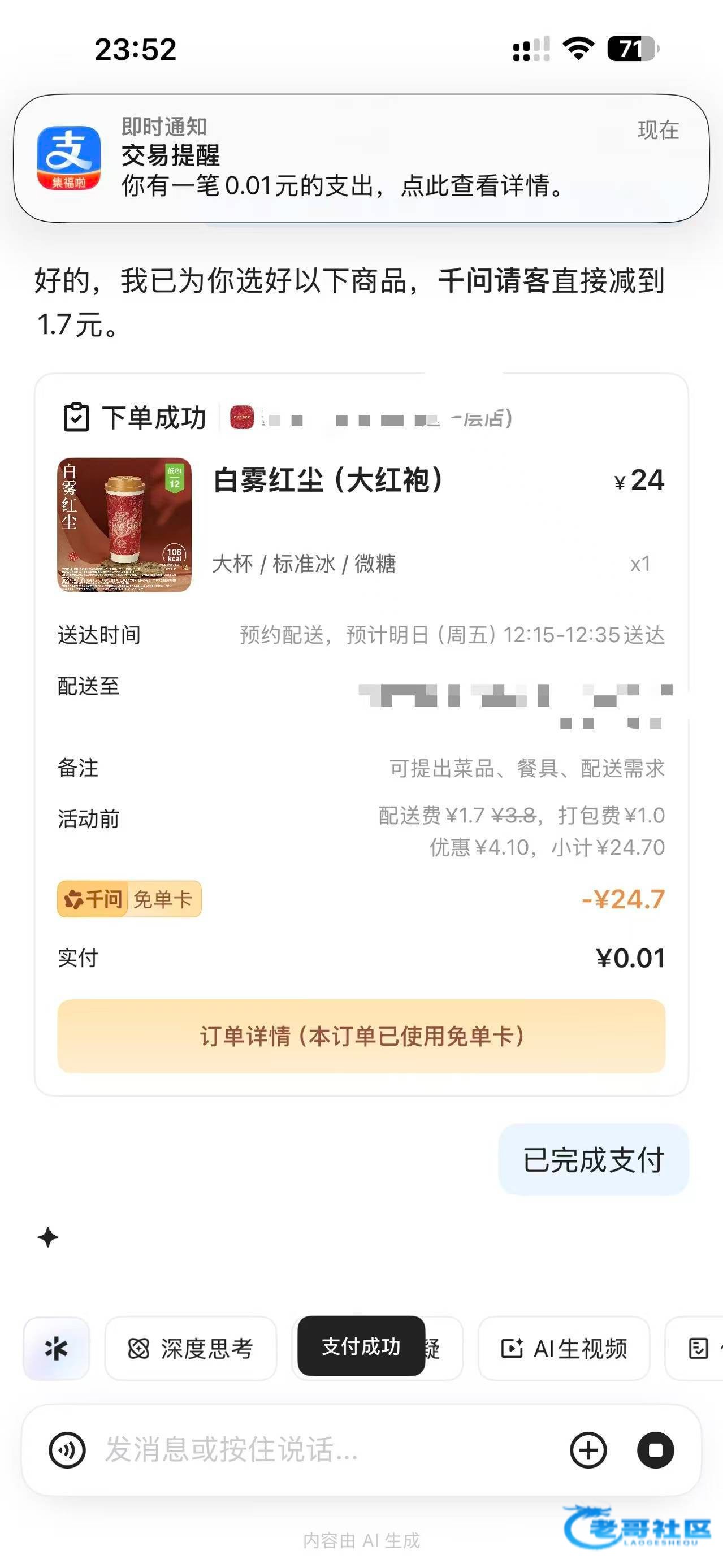Open the Alipay transaction reminder notification

361,158
